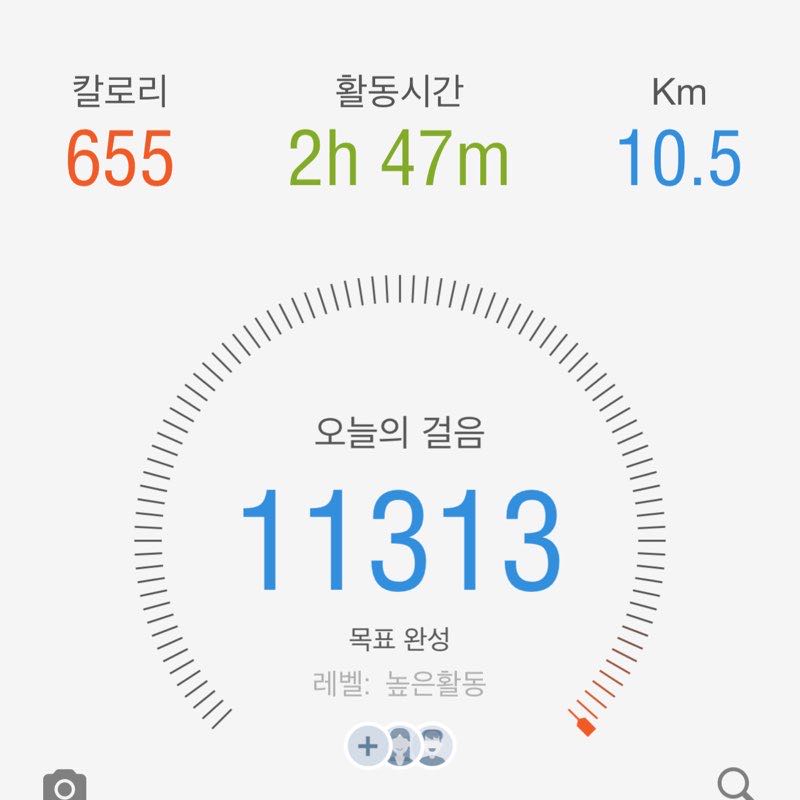Image resolution: width=800 pixels, height=800 pixels.
Task: Add a friend with the plus icon
Action: point(368,745)
